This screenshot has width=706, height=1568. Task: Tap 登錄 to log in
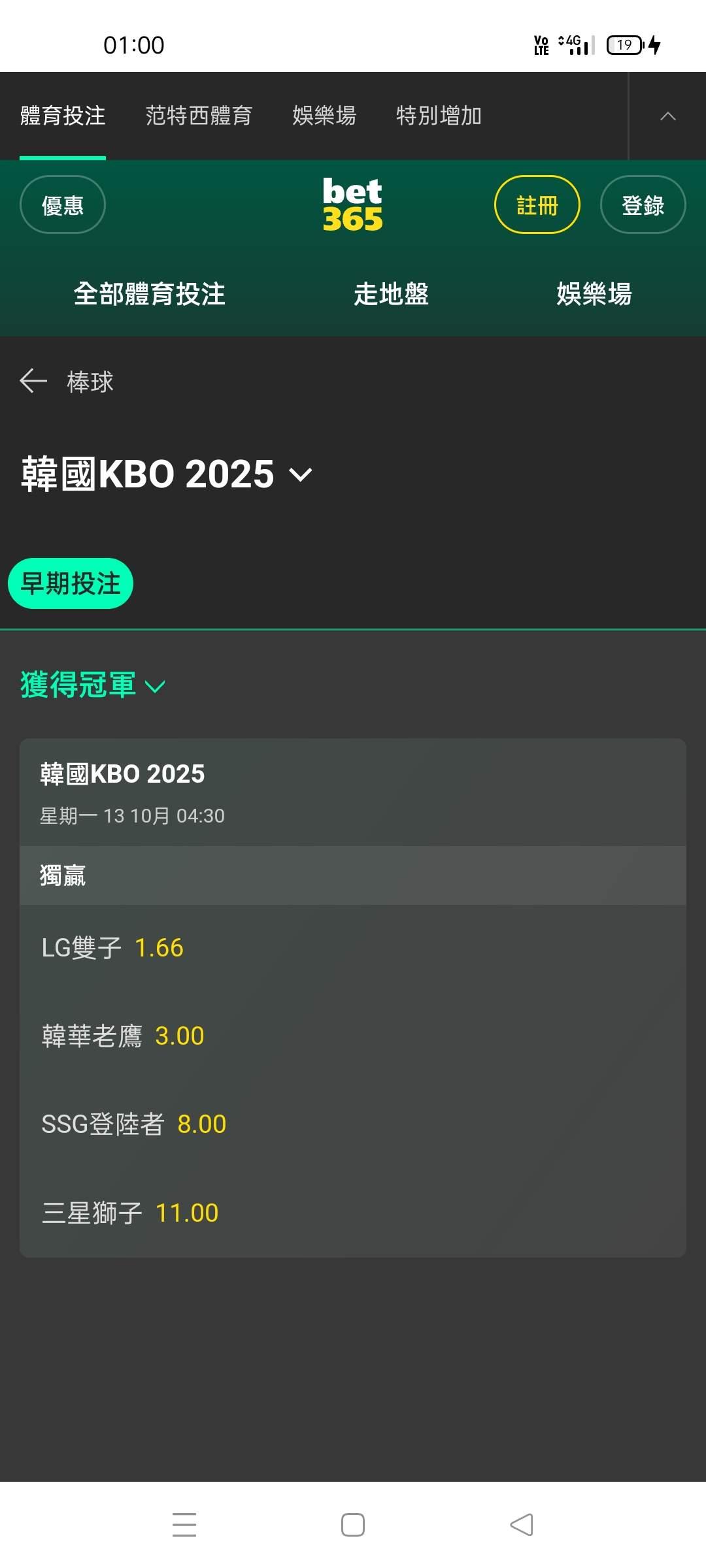click(643, 205)
